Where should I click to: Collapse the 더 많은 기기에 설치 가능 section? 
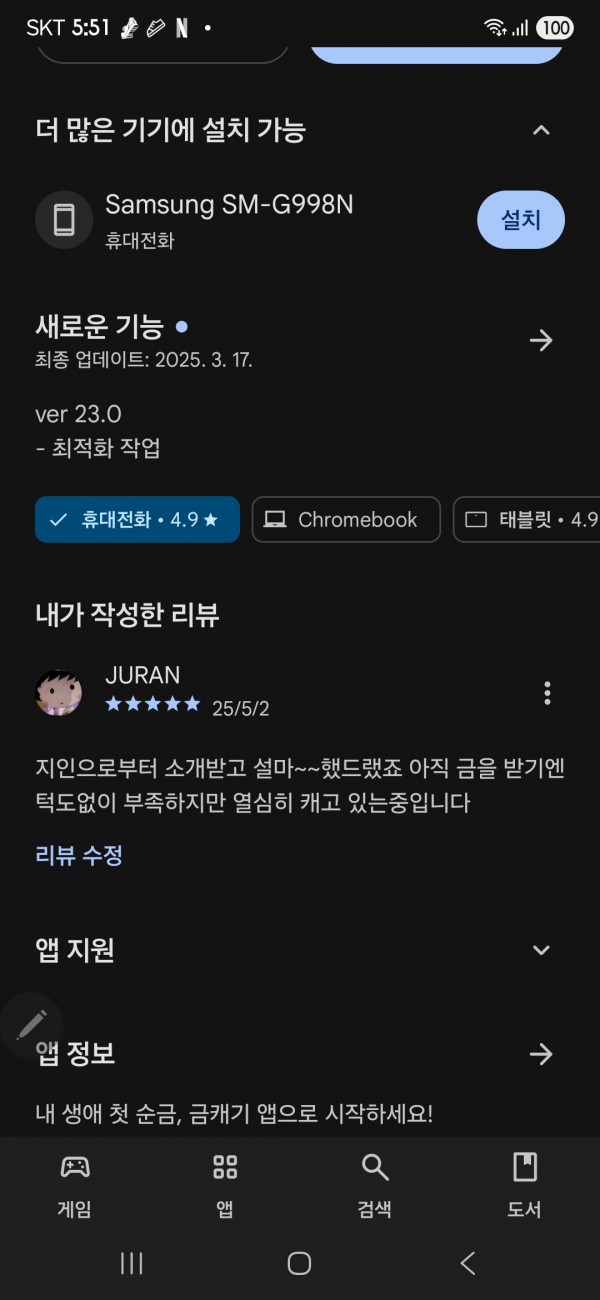(541, 130)
